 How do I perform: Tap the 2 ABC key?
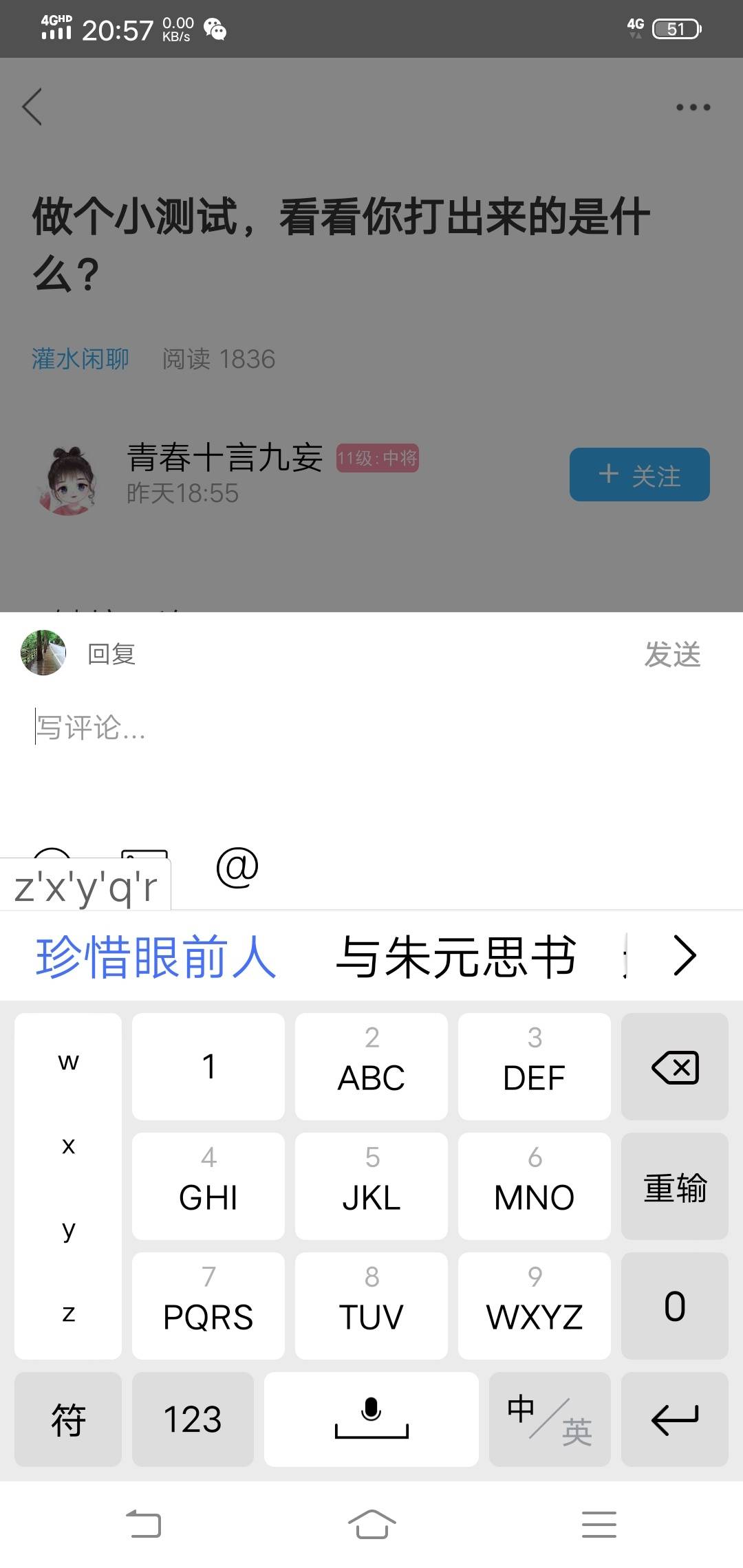click(x=371, y=1067)
